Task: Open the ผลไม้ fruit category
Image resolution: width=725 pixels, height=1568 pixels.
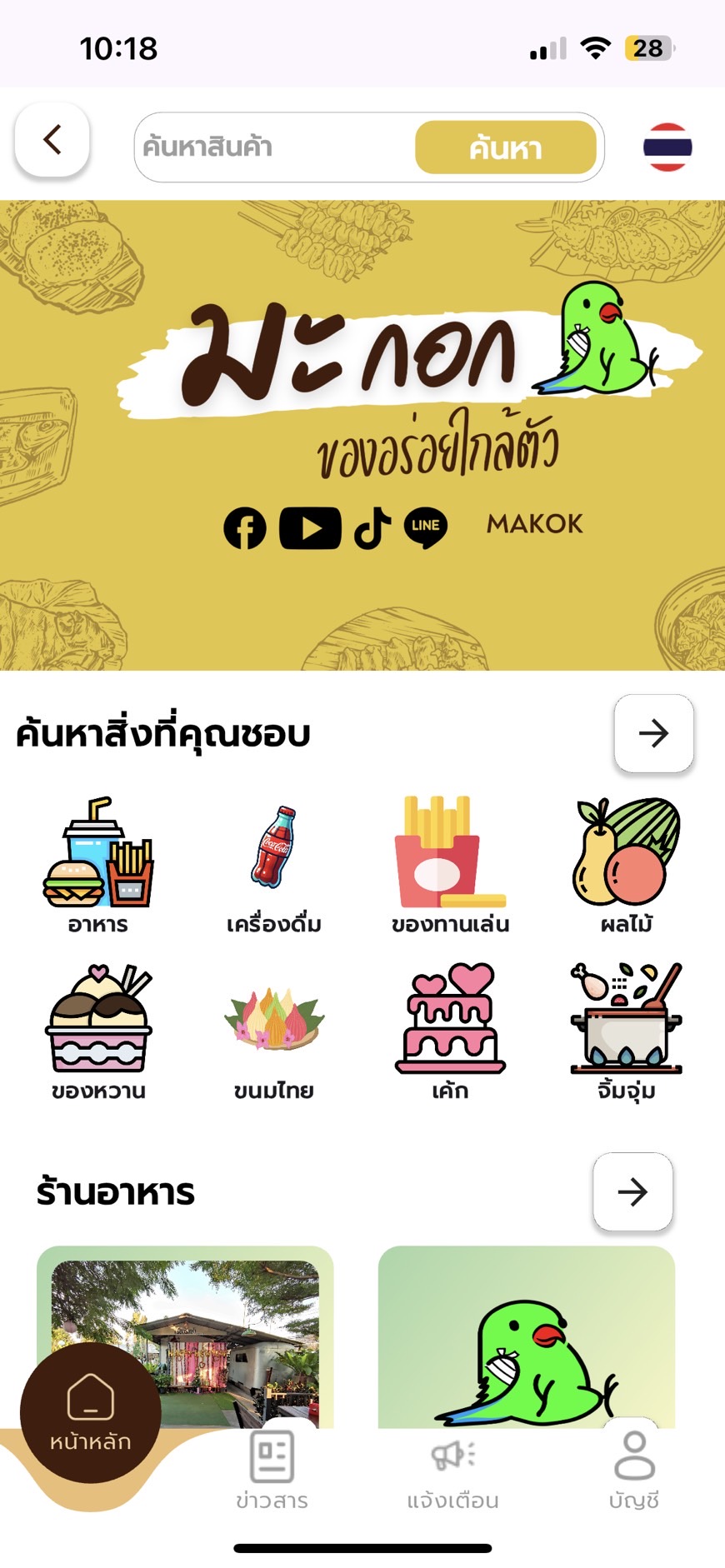Action: 625,850
